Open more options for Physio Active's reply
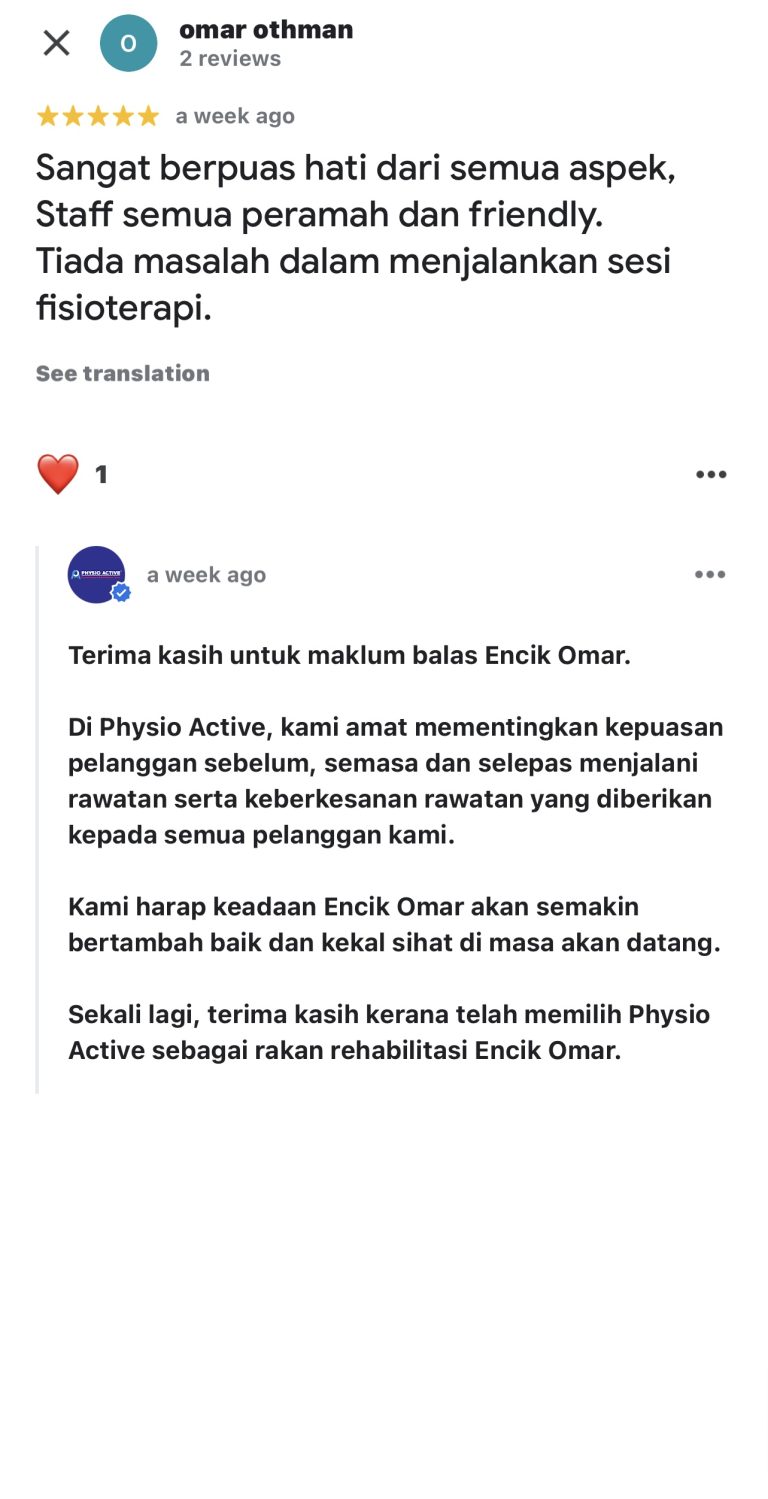 710,574
